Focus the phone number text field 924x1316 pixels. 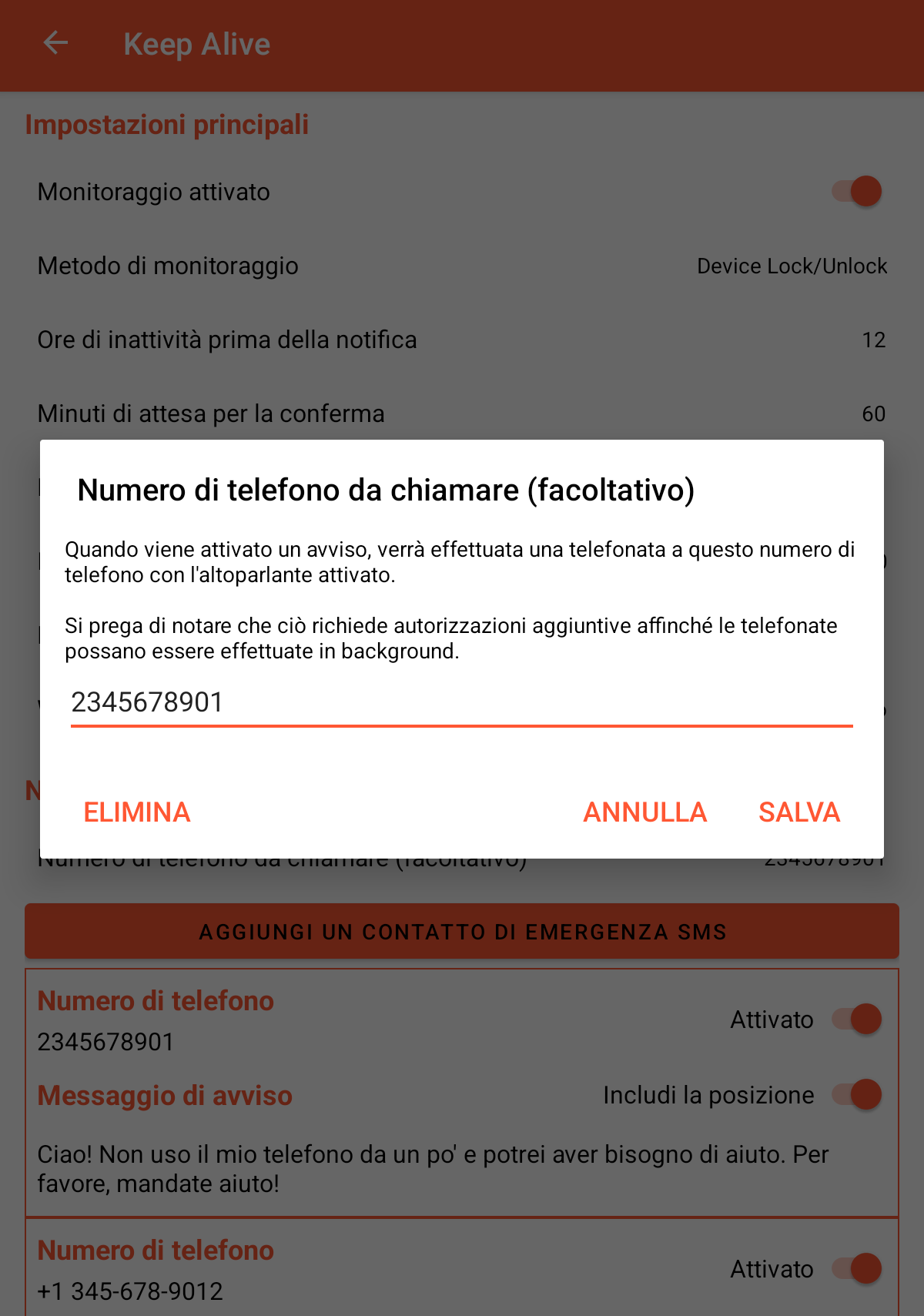(462, 703)
